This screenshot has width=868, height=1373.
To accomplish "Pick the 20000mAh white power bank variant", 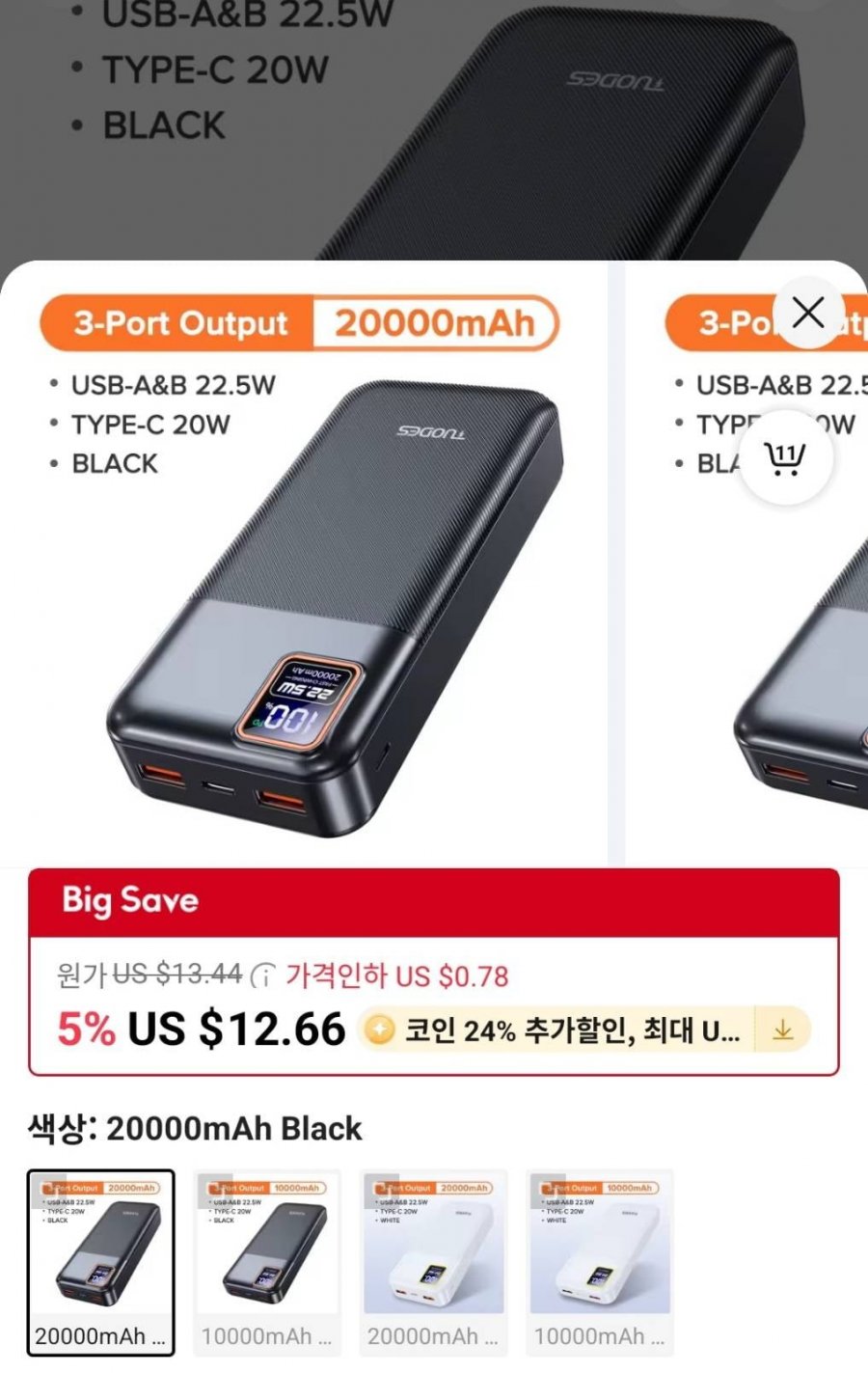I will (434, 1262).
